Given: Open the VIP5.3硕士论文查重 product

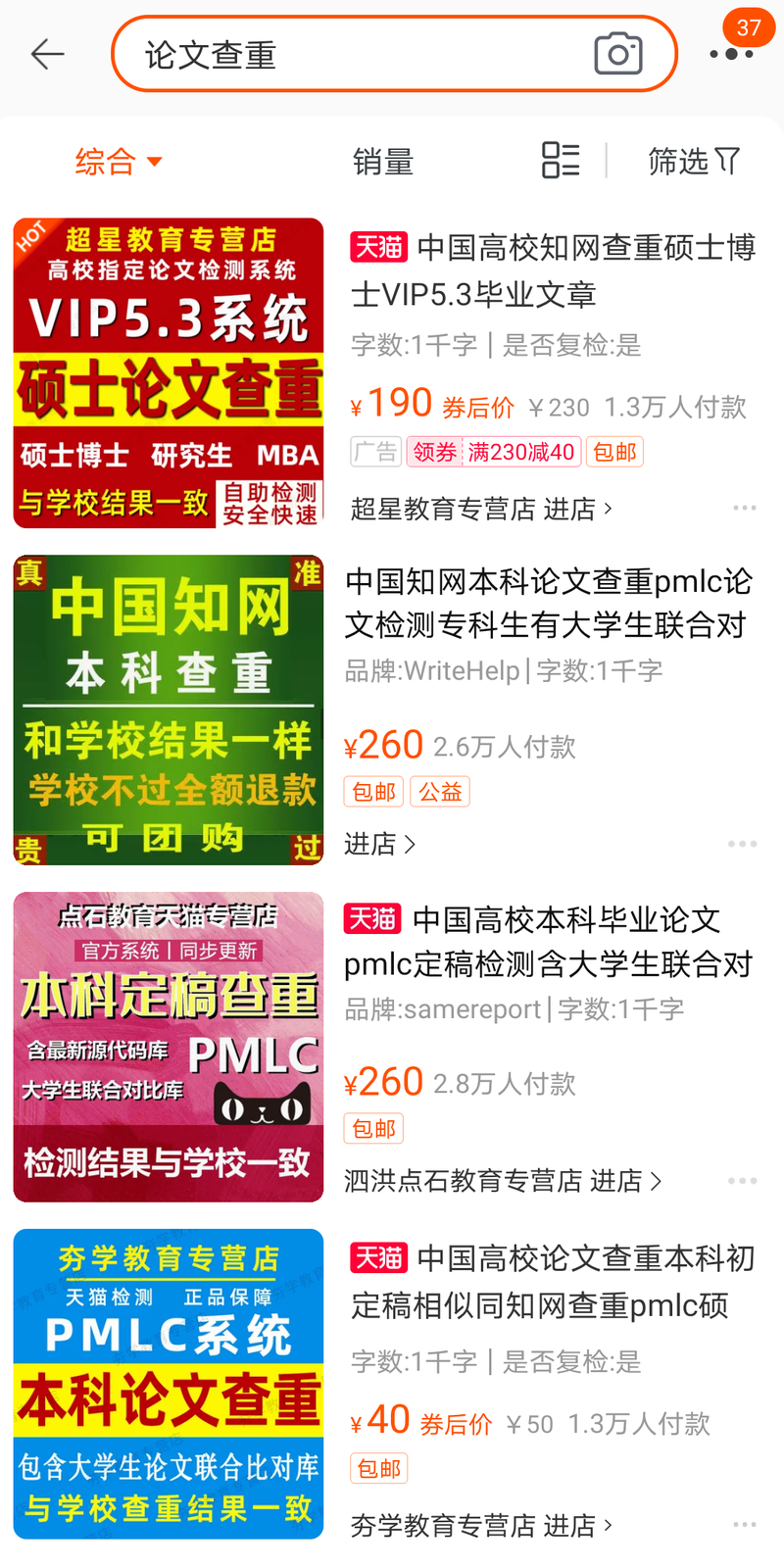Looking at the screenshot, I should (x=169, y=373).
